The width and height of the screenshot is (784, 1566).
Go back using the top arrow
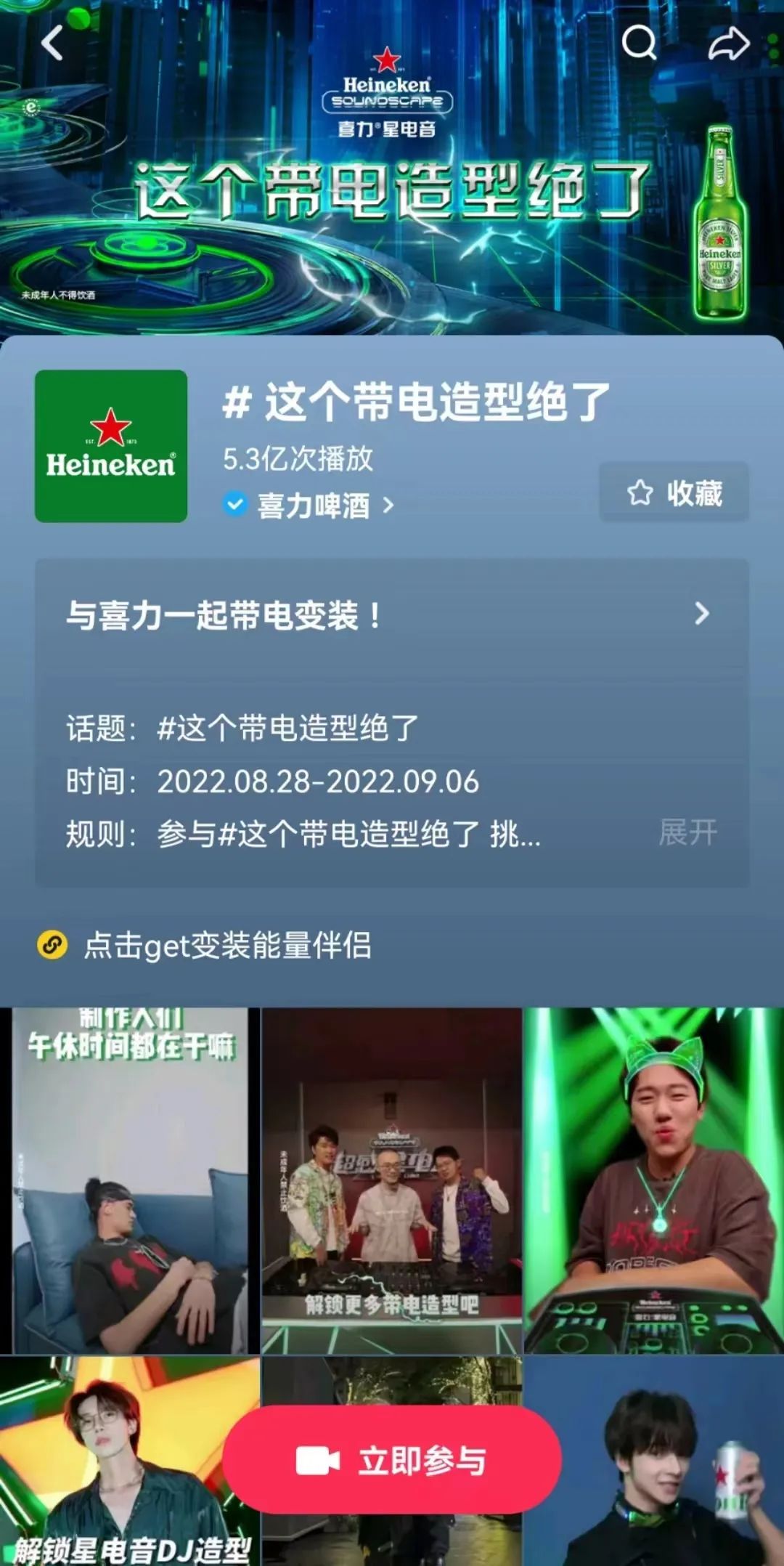52,44
